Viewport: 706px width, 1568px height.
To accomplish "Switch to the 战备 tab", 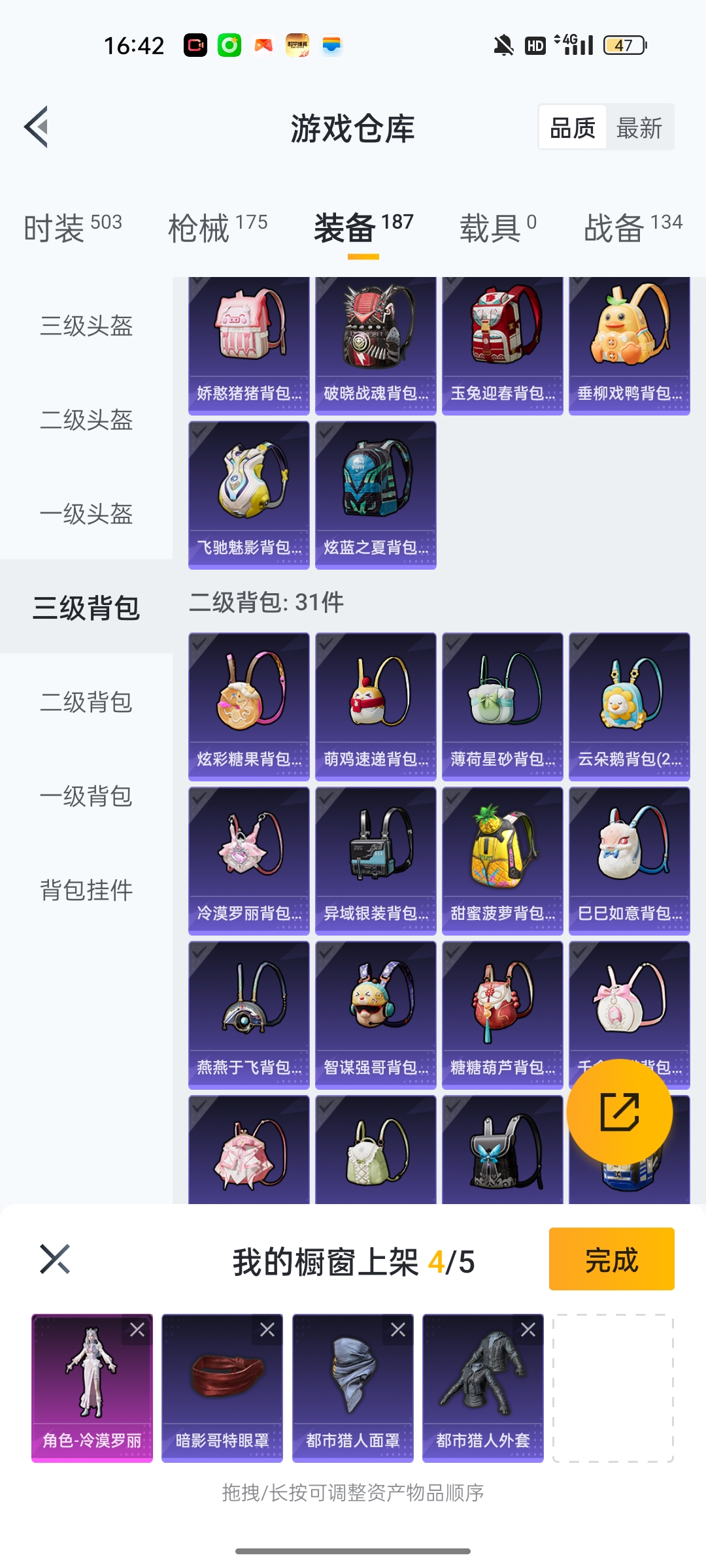I will coord(632,228).
